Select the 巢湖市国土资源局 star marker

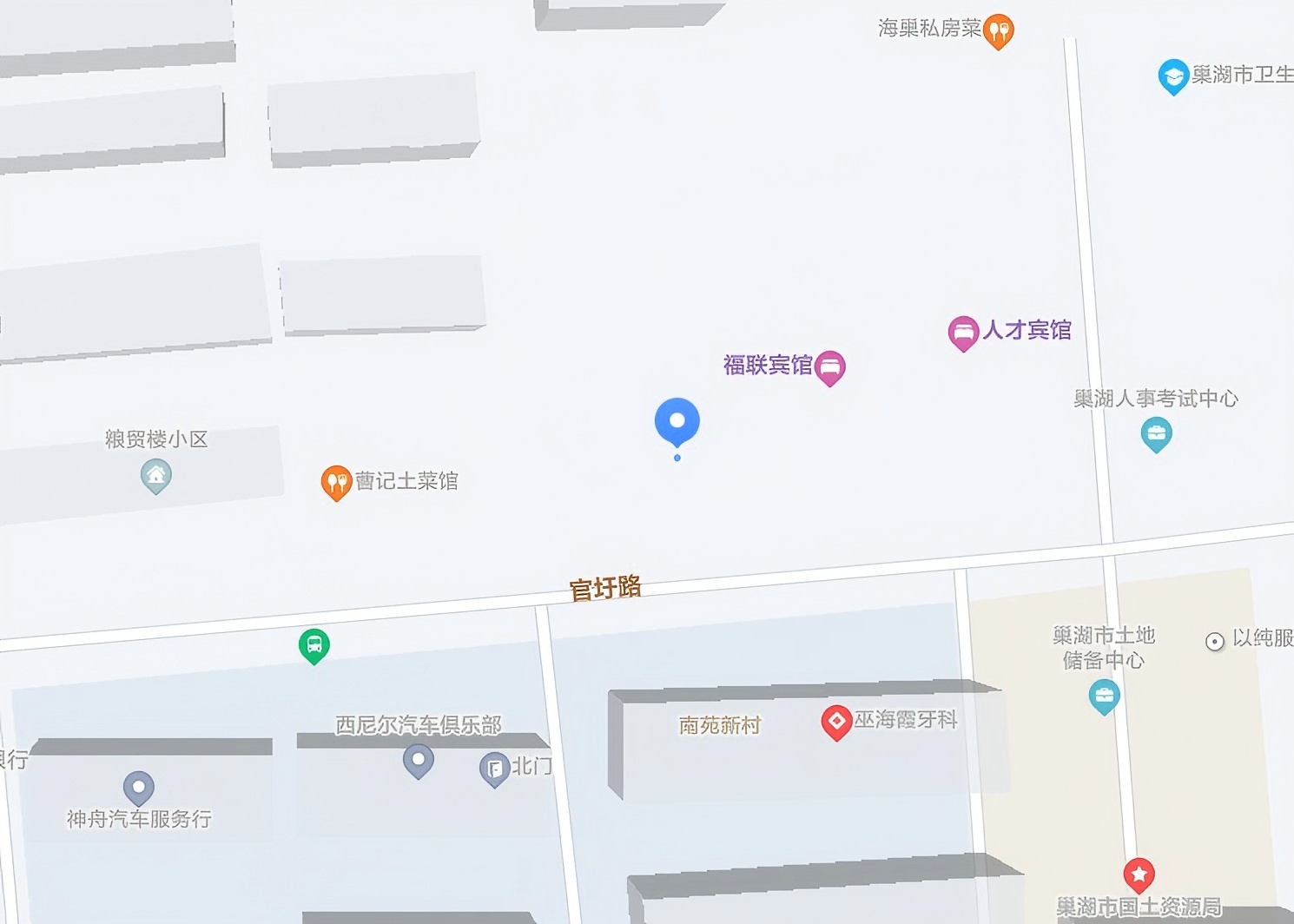tap(1139, 874)
